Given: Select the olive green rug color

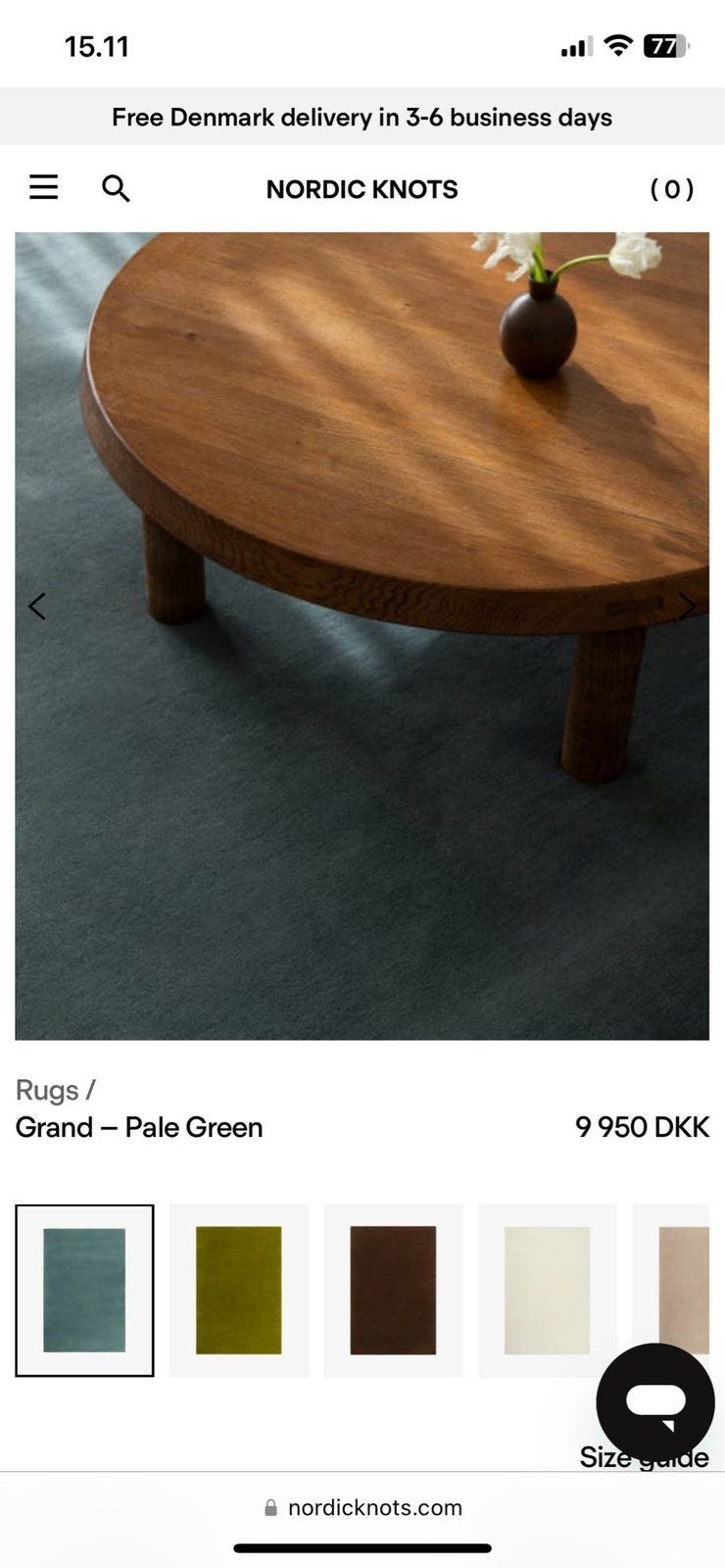Looking at the screenshot, I should [238, 1289].
